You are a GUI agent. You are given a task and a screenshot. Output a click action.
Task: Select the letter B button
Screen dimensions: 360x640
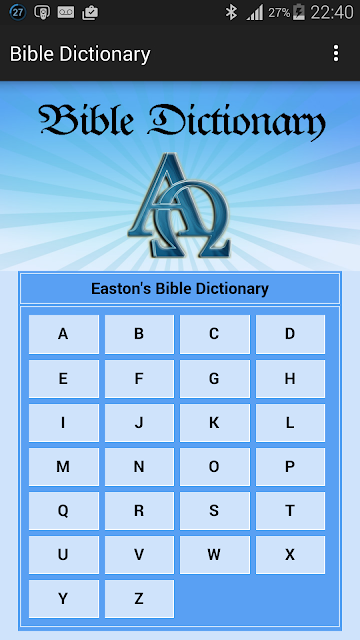click(x=139, y=334)
